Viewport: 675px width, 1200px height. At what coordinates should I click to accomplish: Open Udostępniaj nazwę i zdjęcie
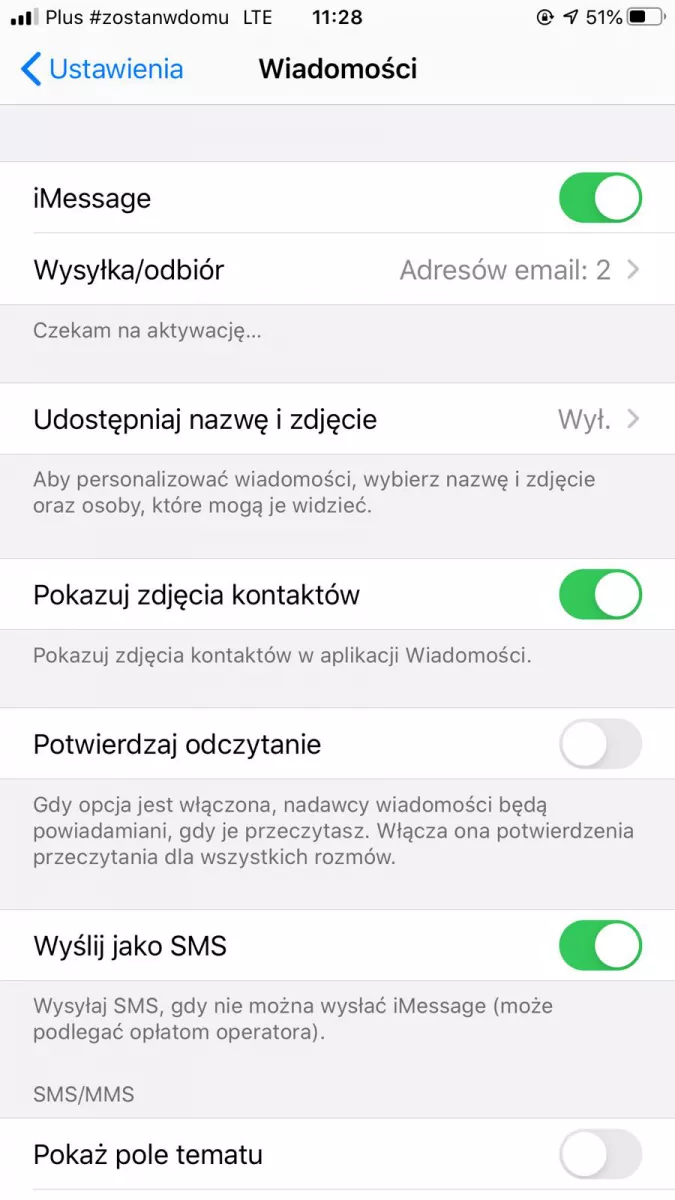point(337,419)
